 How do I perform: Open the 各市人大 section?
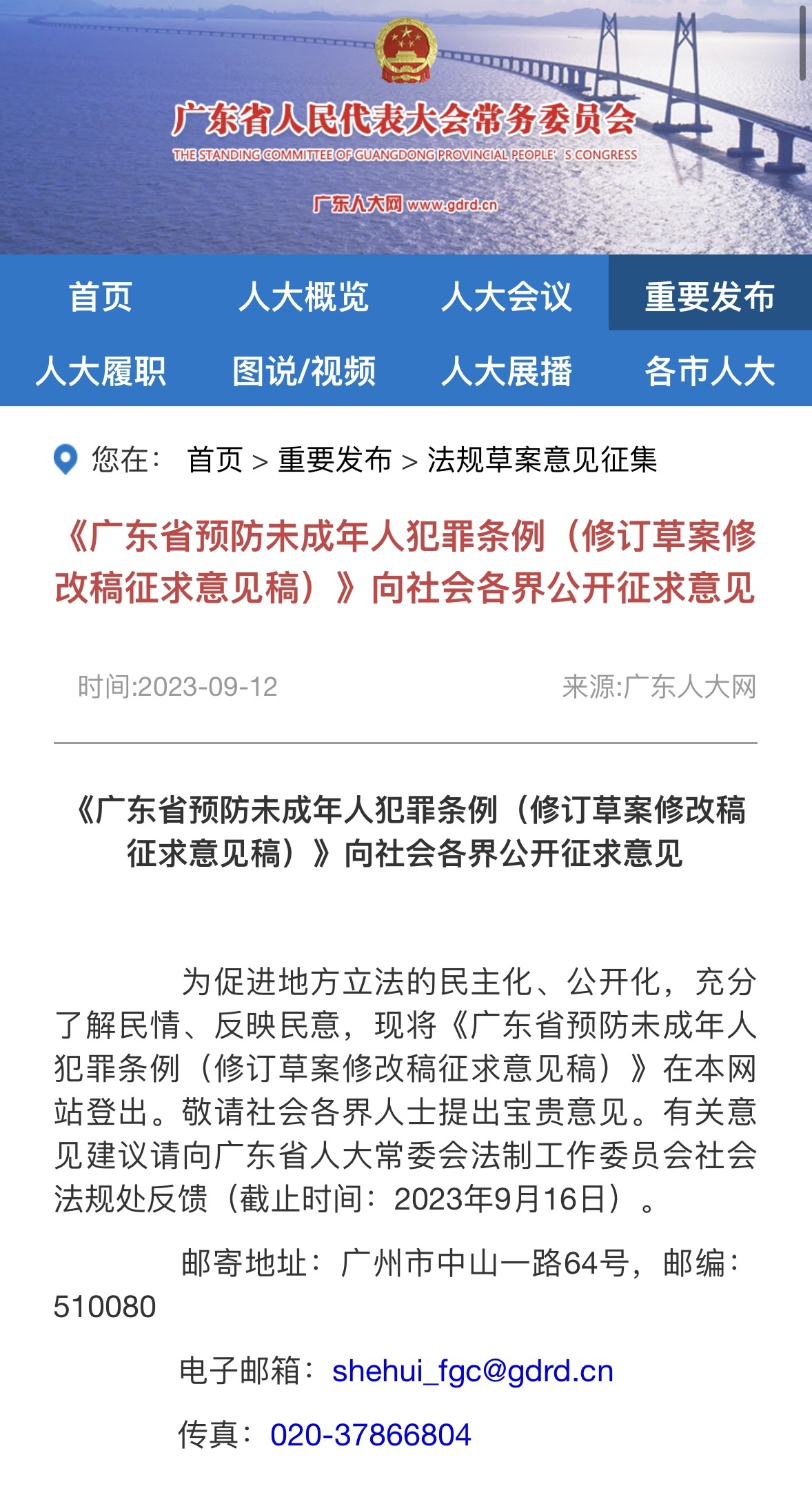click(710, 371)
